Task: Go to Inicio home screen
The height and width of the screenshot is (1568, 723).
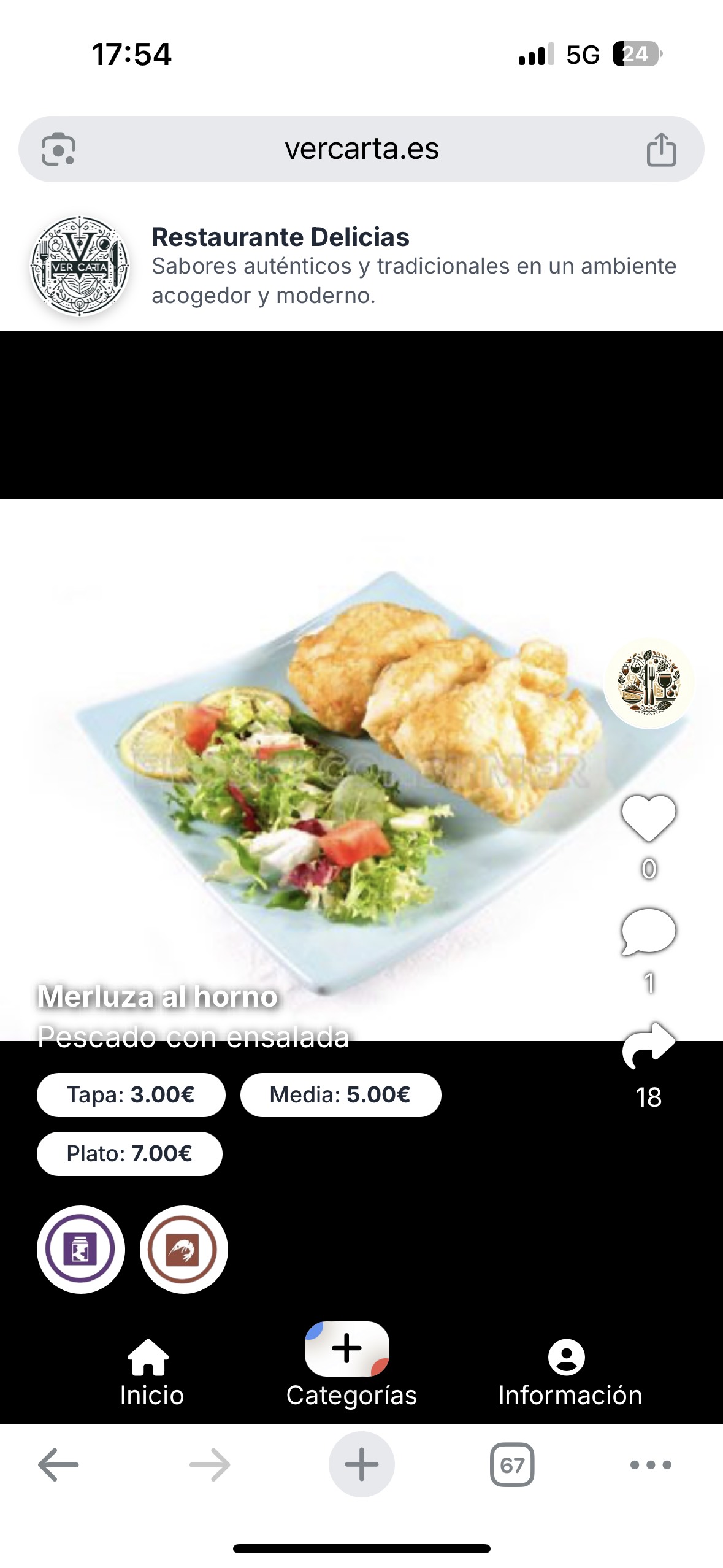Action: tap(151, 1374)
